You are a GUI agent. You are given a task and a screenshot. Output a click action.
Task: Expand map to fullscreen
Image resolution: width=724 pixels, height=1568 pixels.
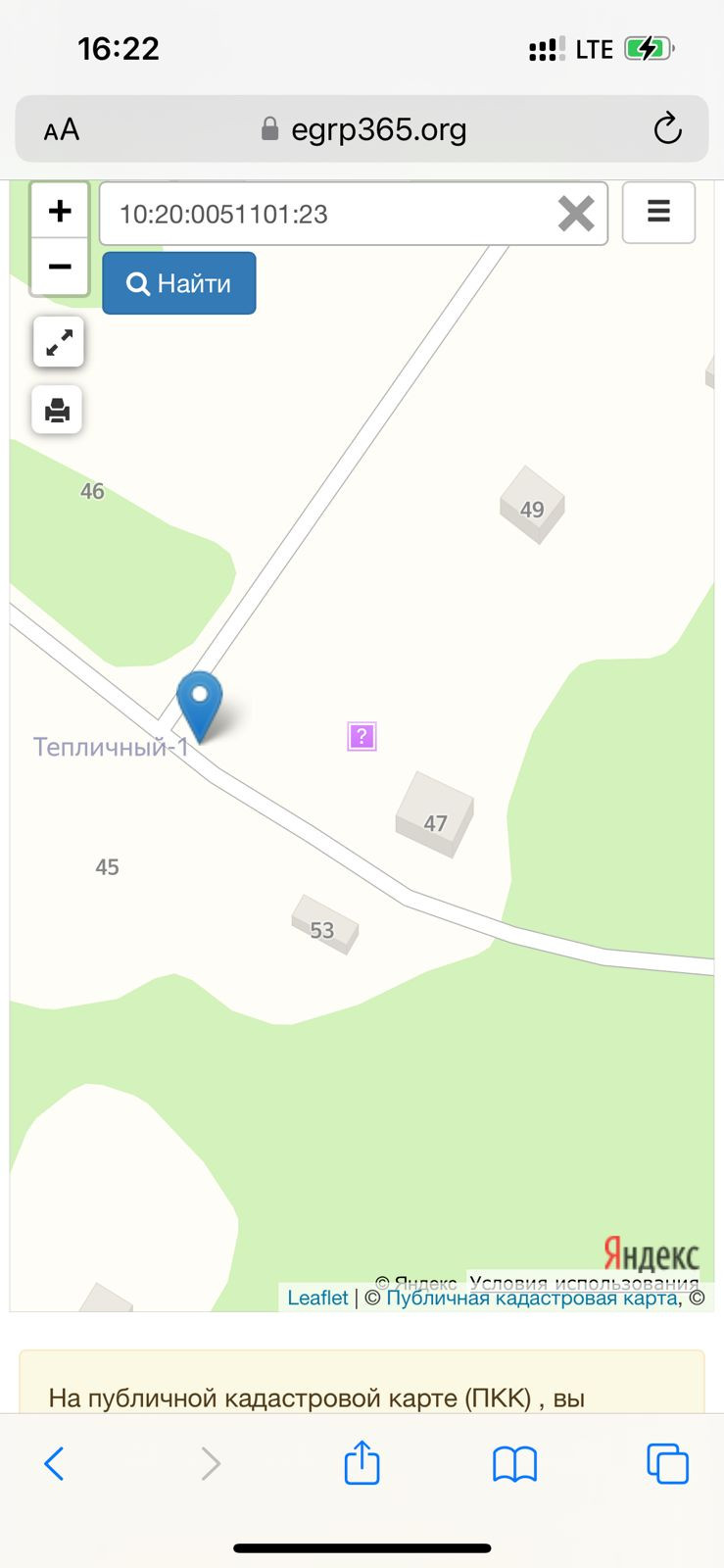(59, 342)
